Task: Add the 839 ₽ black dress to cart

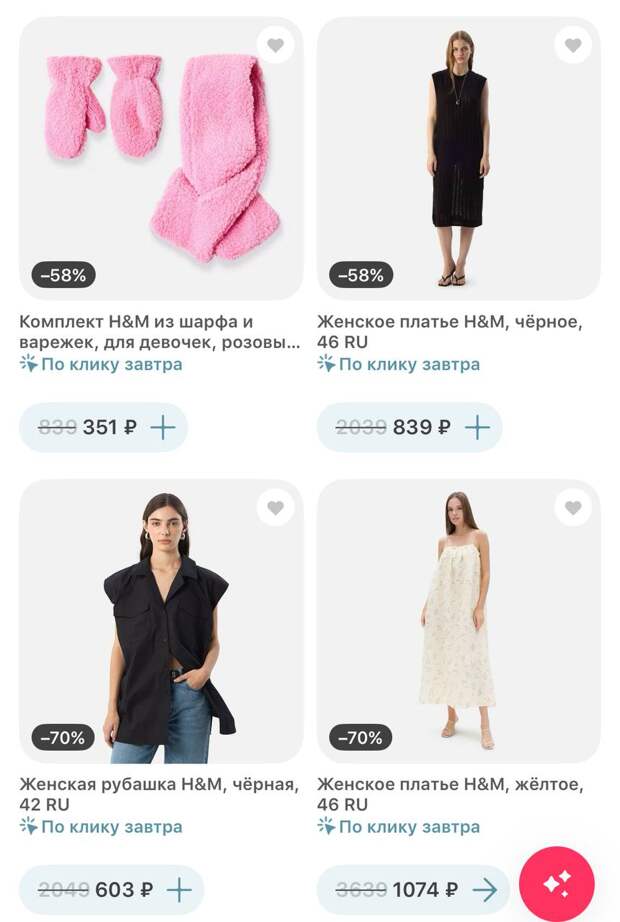Action: [x=477, y=427]
